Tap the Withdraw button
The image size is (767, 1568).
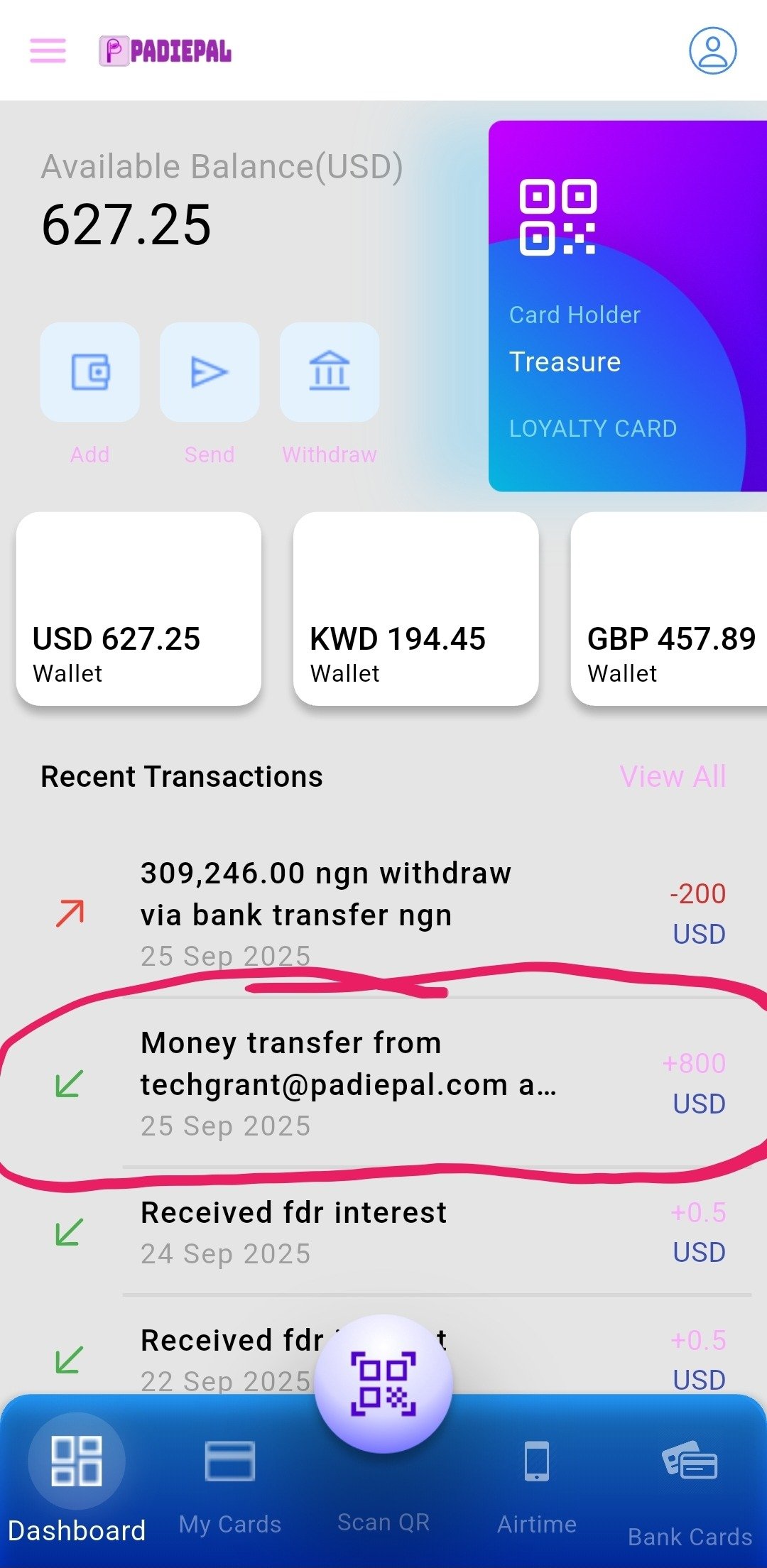[x=330, y=372]
